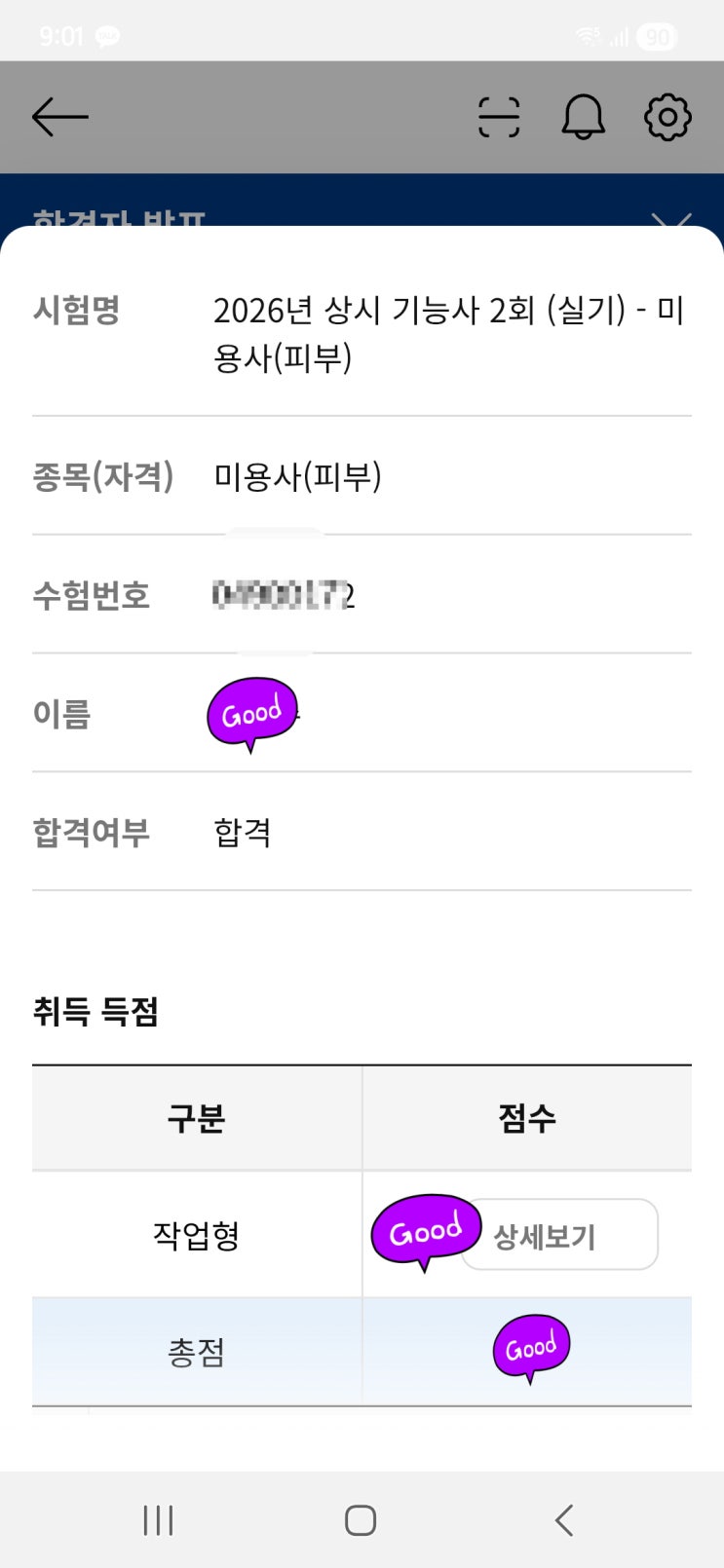Open the system recent apps
The height and width of the screenshot is (1568, 724).
pyautogui.click(x=158, y=1519)
